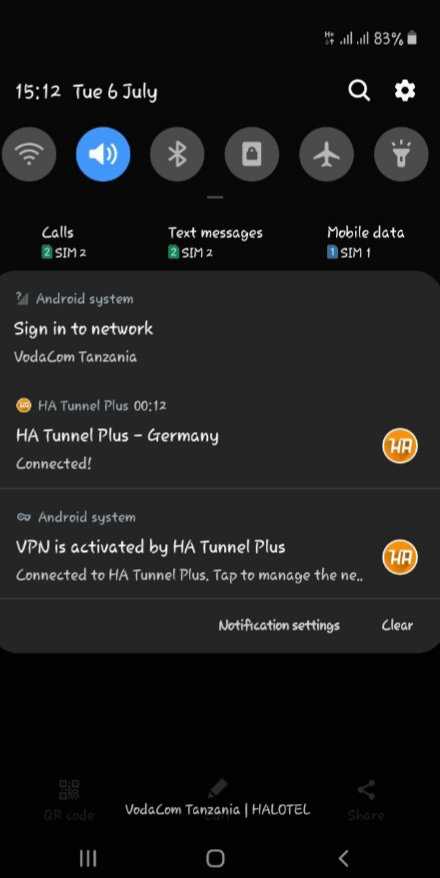This screenshot has height=878, width=440.
Task: Enable airplane mode
Action: coord(326,154)
